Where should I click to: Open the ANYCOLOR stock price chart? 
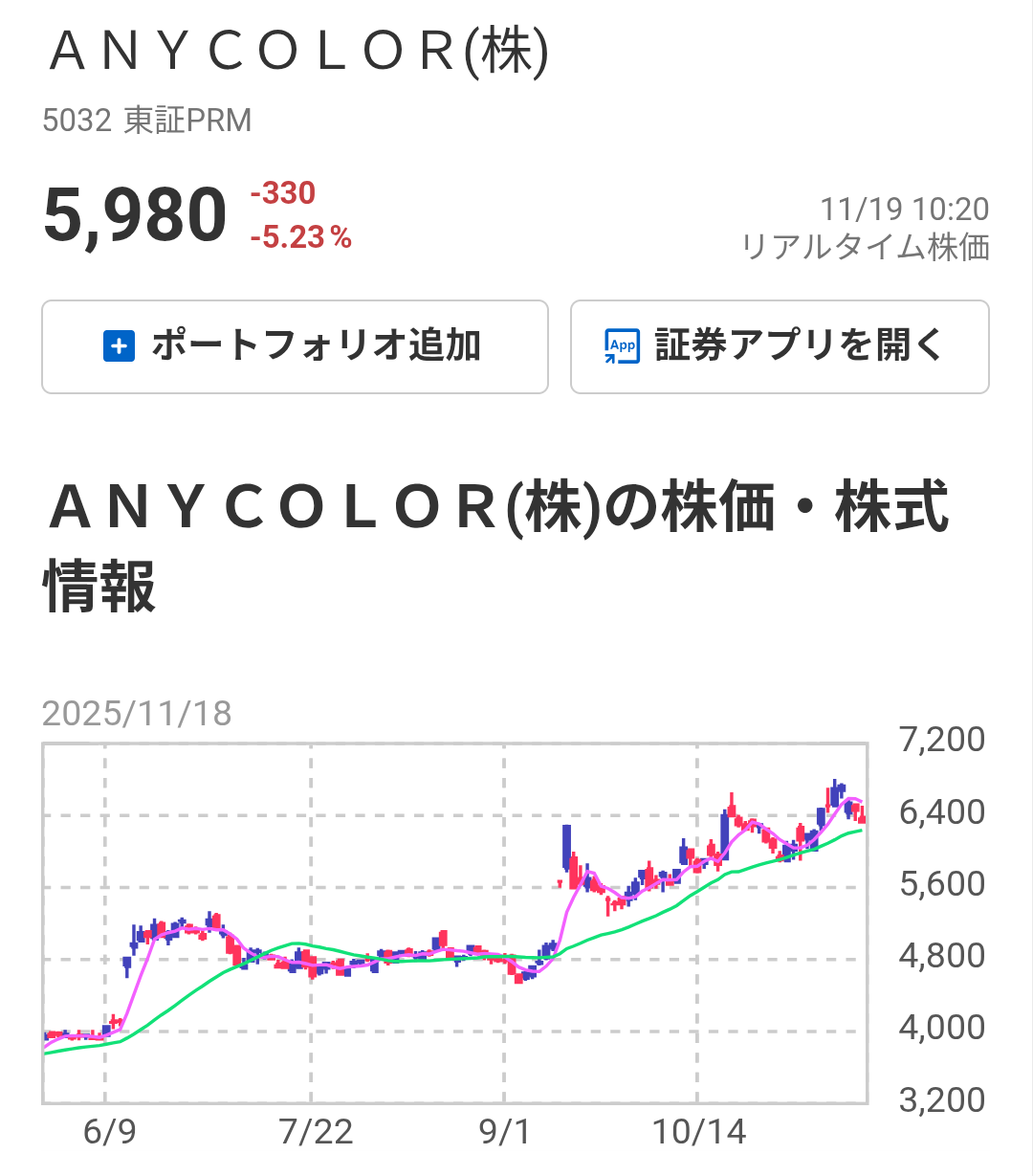tap(455, 923)
